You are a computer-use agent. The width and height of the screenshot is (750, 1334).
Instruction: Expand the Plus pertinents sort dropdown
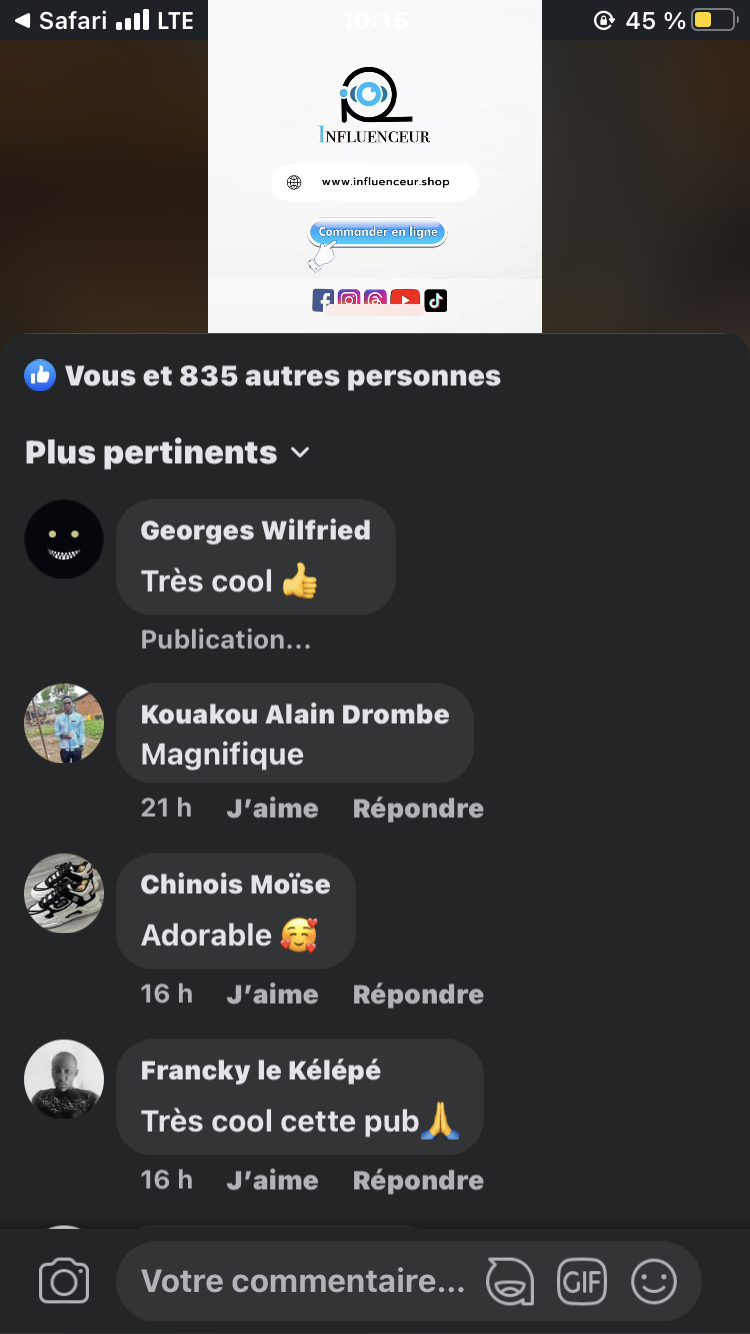[x=167, y=453]
